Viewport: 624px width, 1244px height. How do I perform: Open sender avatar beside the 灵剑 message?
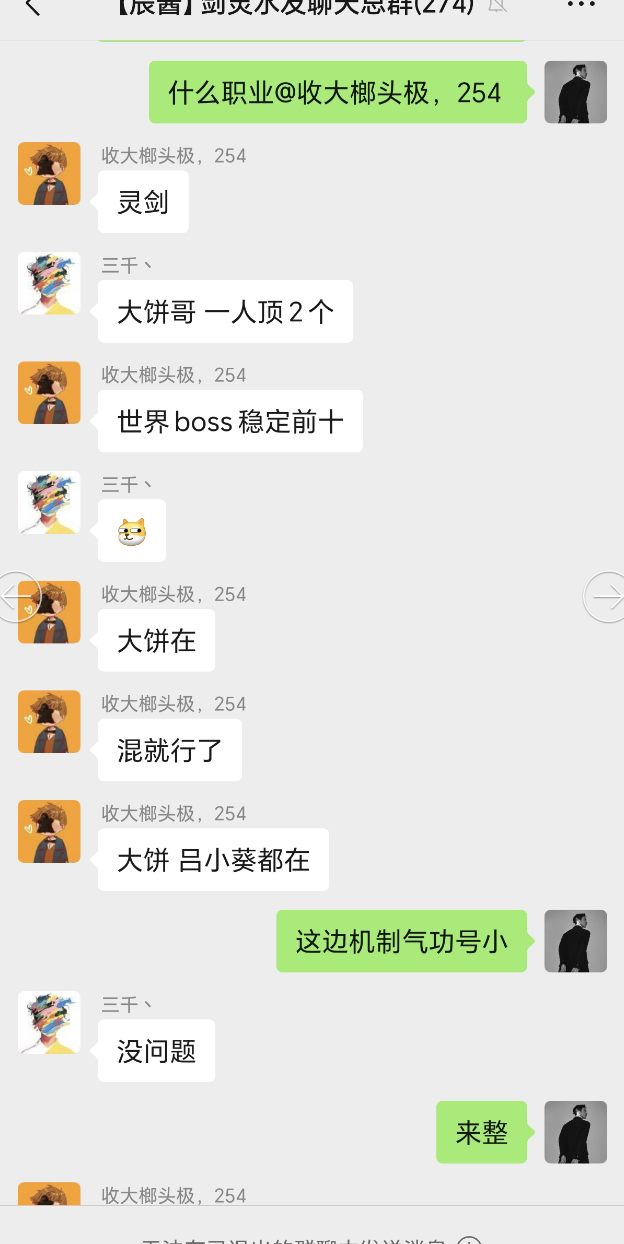pyautogui.click(x=49, y=173)
